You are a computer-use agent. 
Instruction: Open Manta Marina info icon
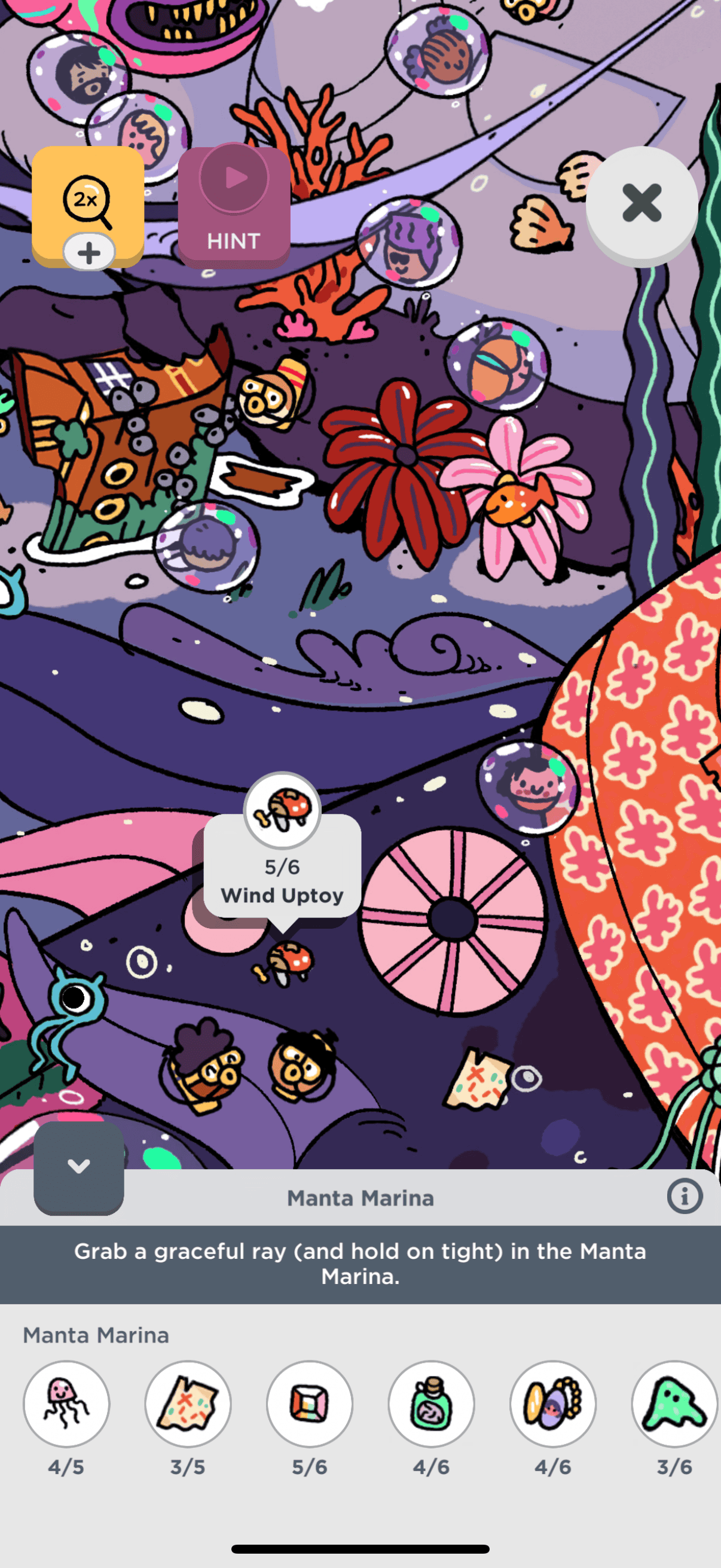(x=685, y=1197)
